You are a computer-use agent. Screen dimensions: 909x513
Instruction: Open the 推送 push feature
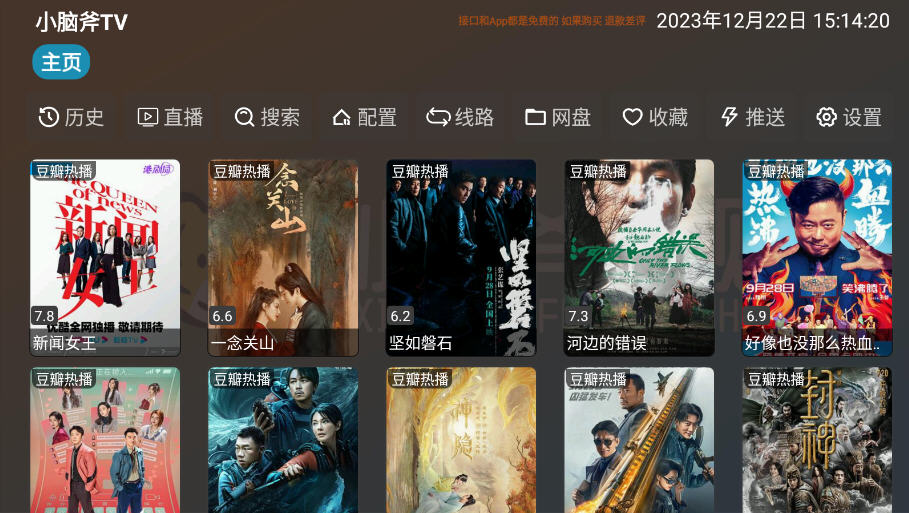click(752, 117)
